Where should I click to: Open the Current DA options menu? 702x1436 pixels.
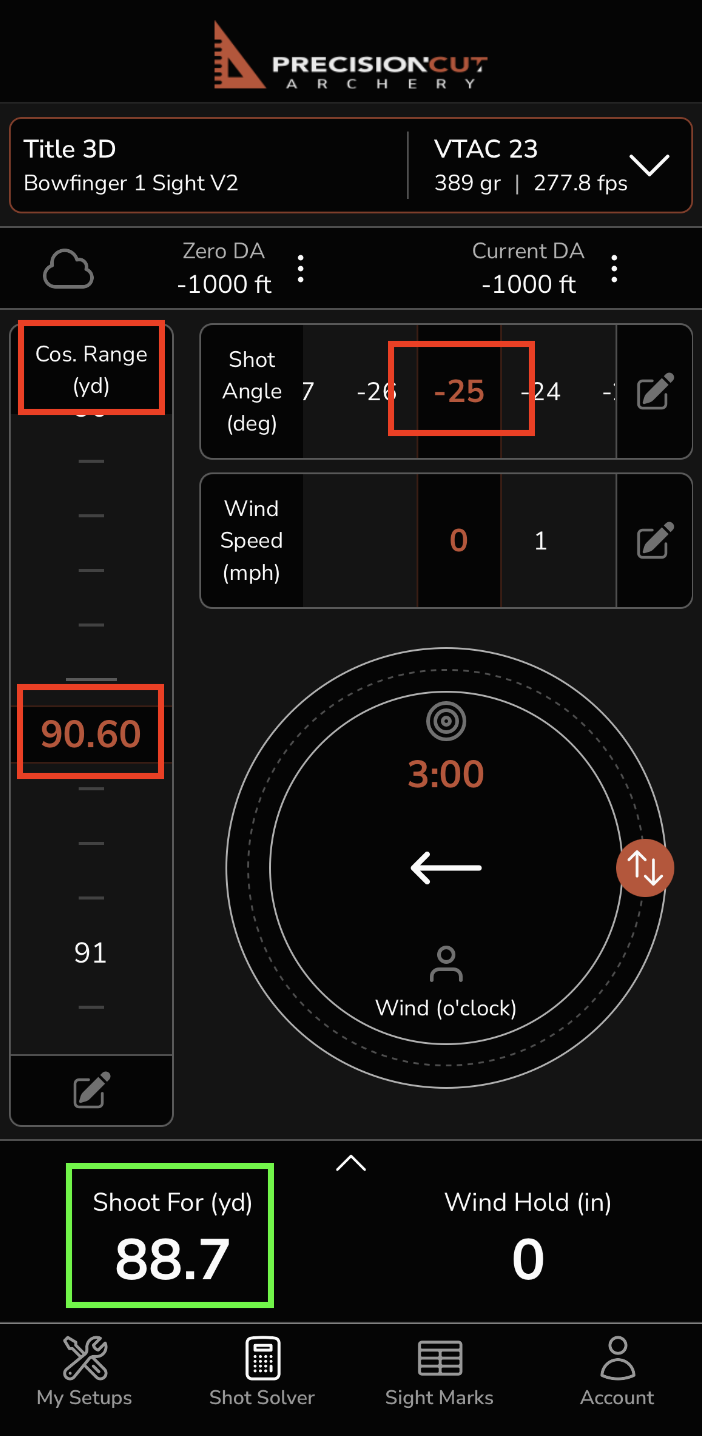(614, 268)
